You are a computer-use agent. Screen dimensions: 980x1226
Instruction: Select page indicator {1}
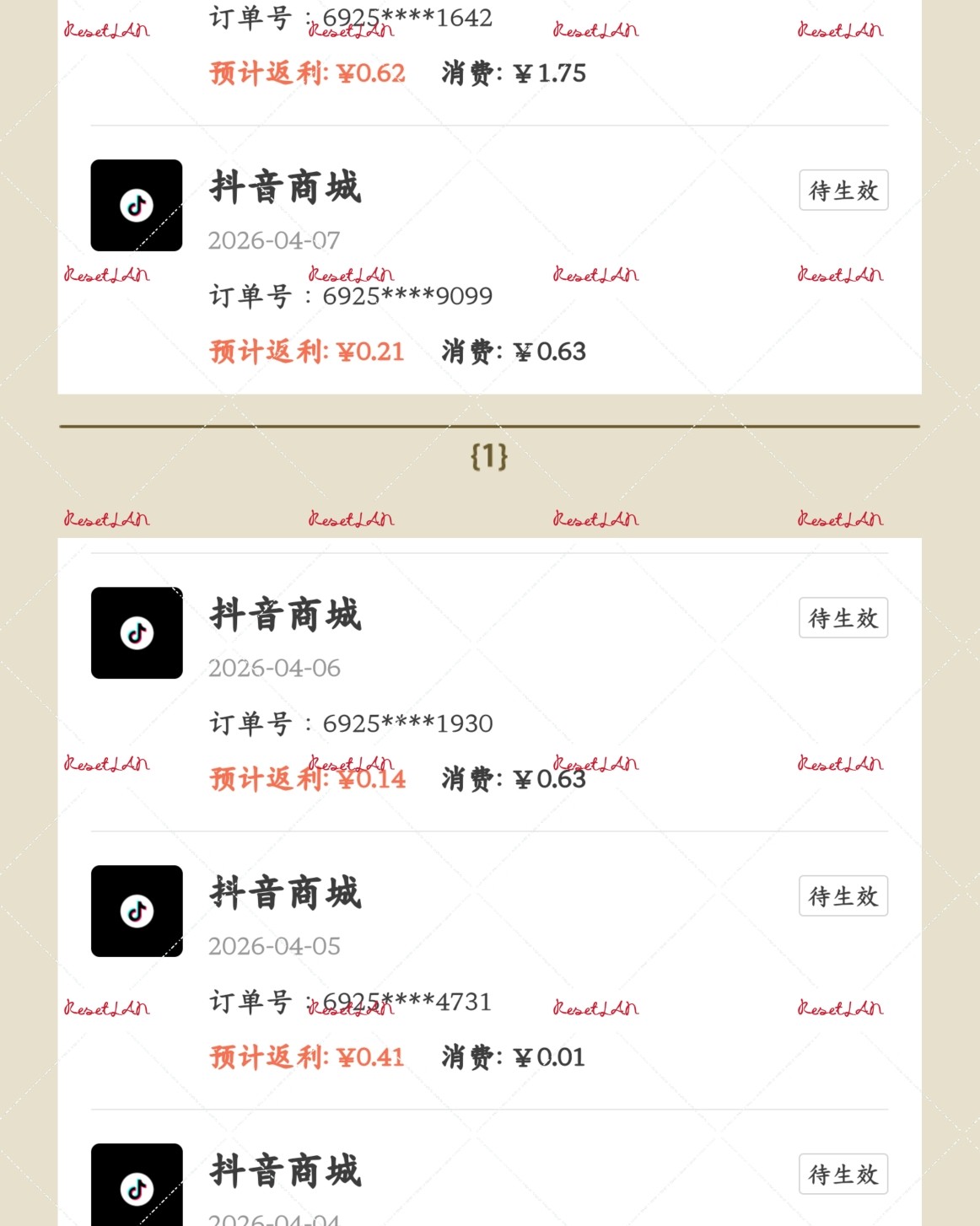(x=490, y=458)
